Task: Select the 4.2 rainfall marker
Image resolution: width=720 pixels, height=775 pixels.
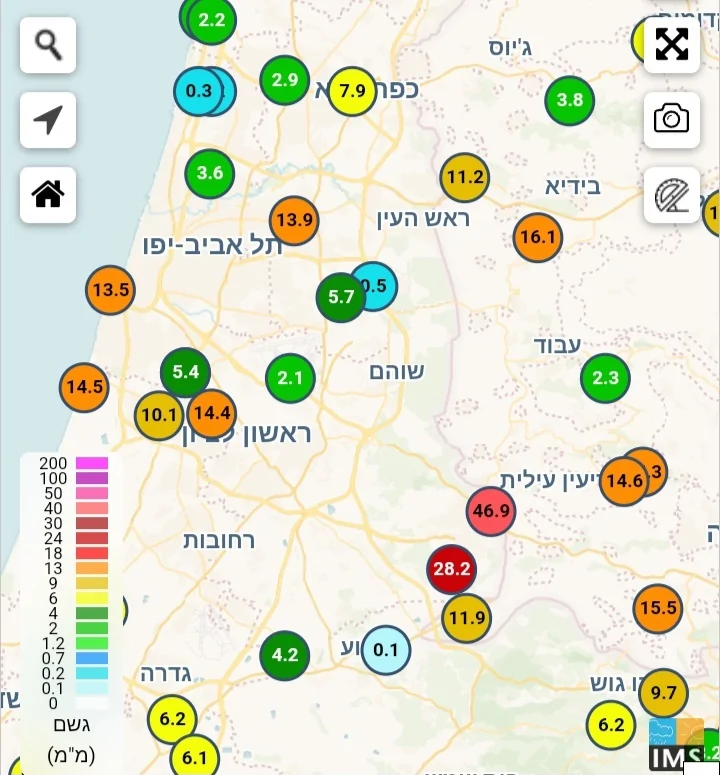Action: [285, 656]
